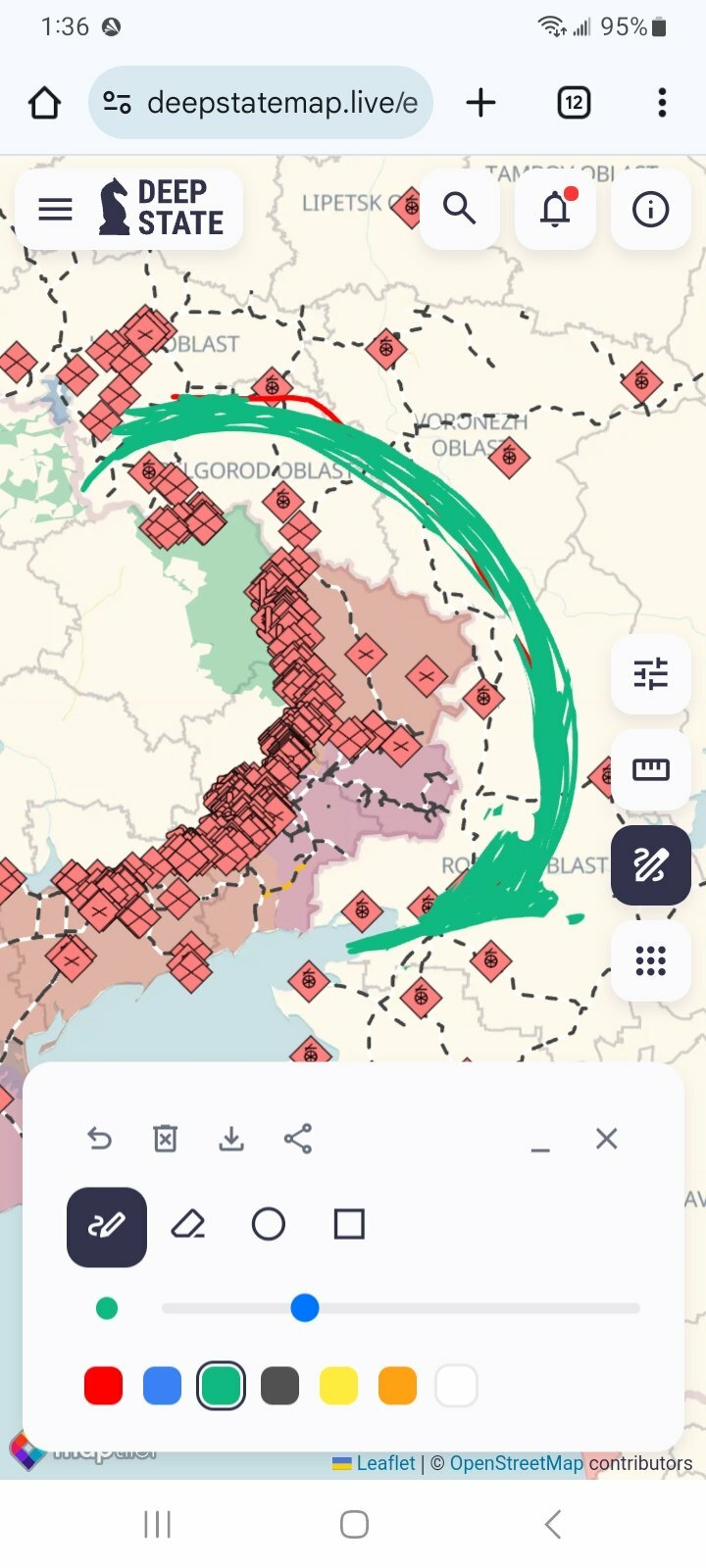Open map layer settings sliders button
The width and height of the screenshot is (706, 1568).
pyautogui.click(x=650, y=674)
